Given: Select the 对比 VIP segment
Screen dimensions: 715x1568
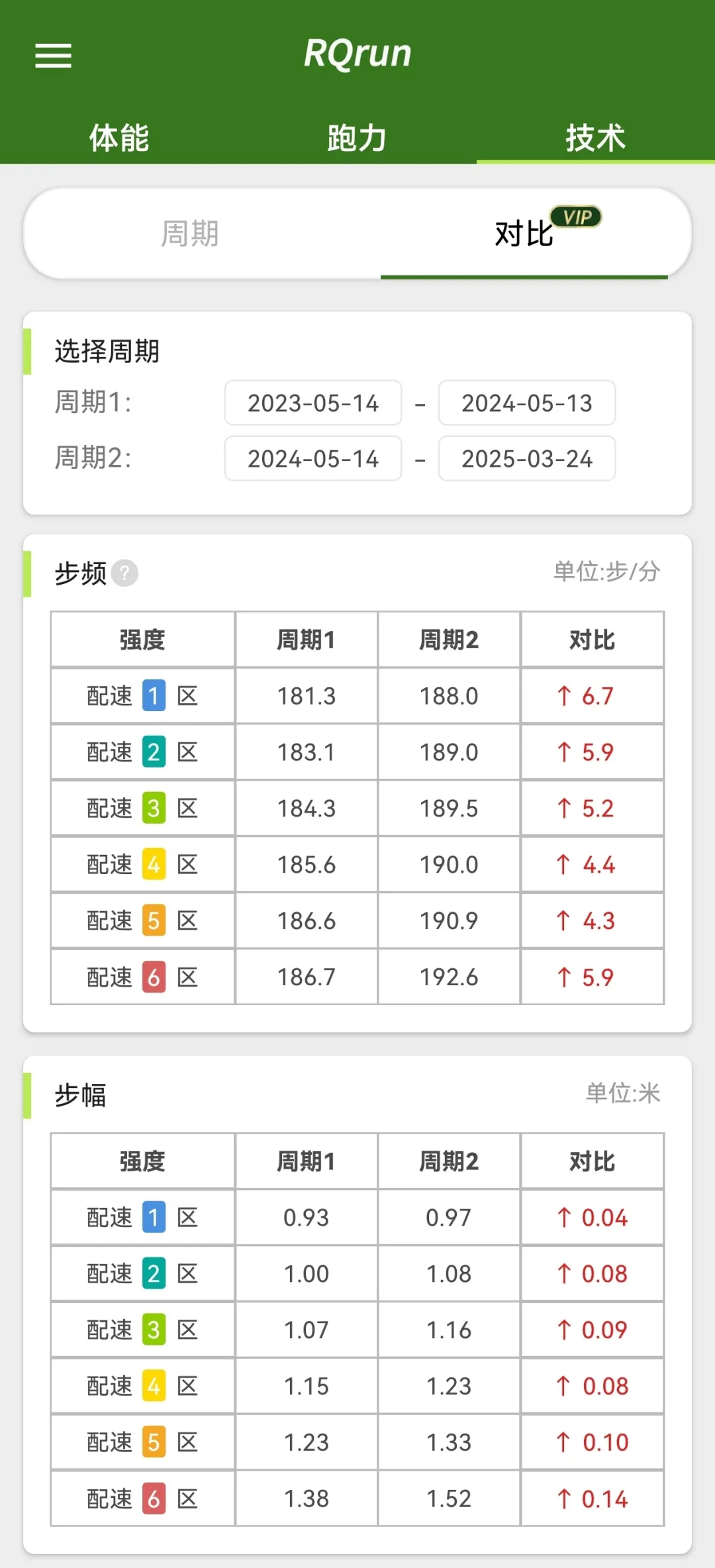Looking at the screenshot, I should point(524,234).
